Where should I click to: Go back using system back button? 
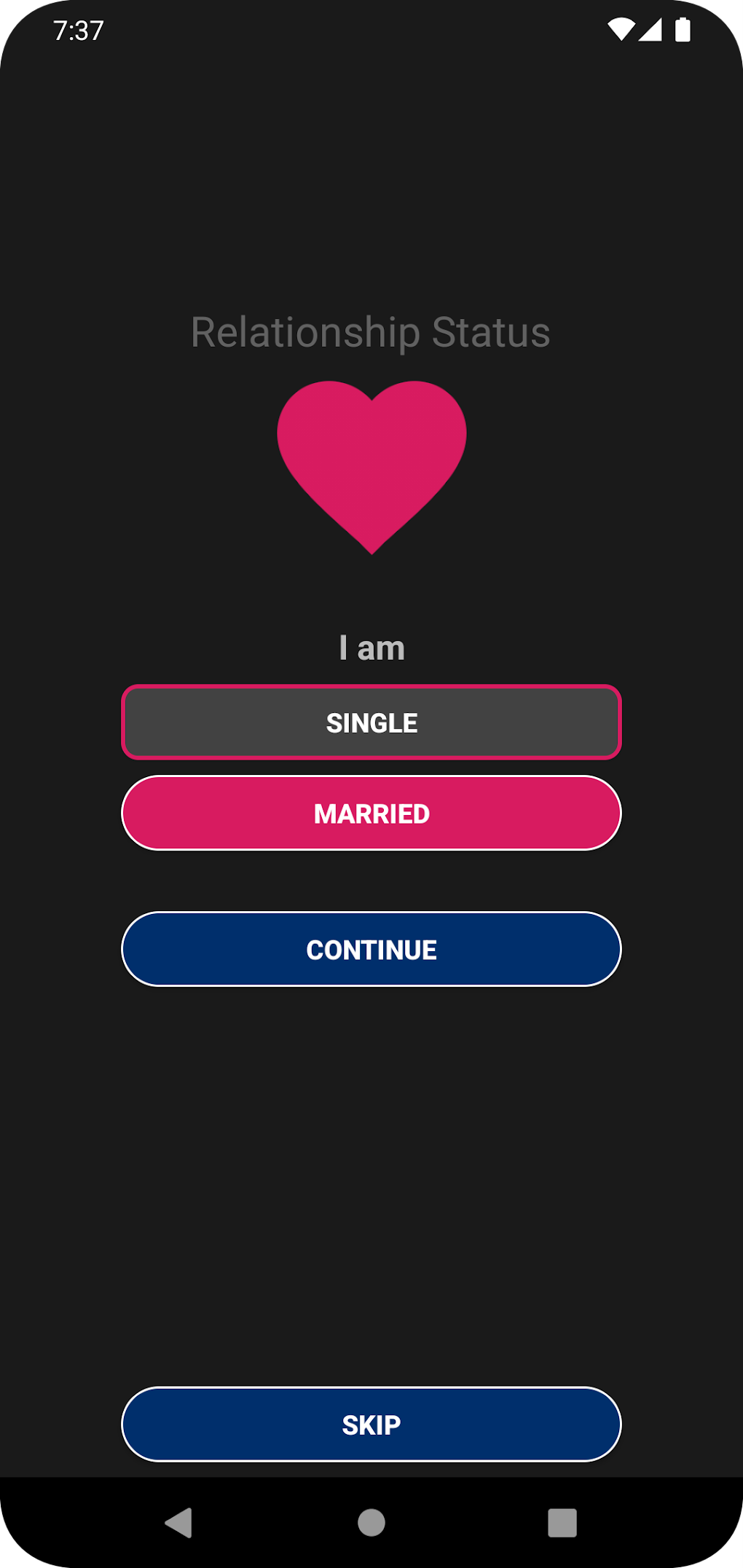point(179,1522)
